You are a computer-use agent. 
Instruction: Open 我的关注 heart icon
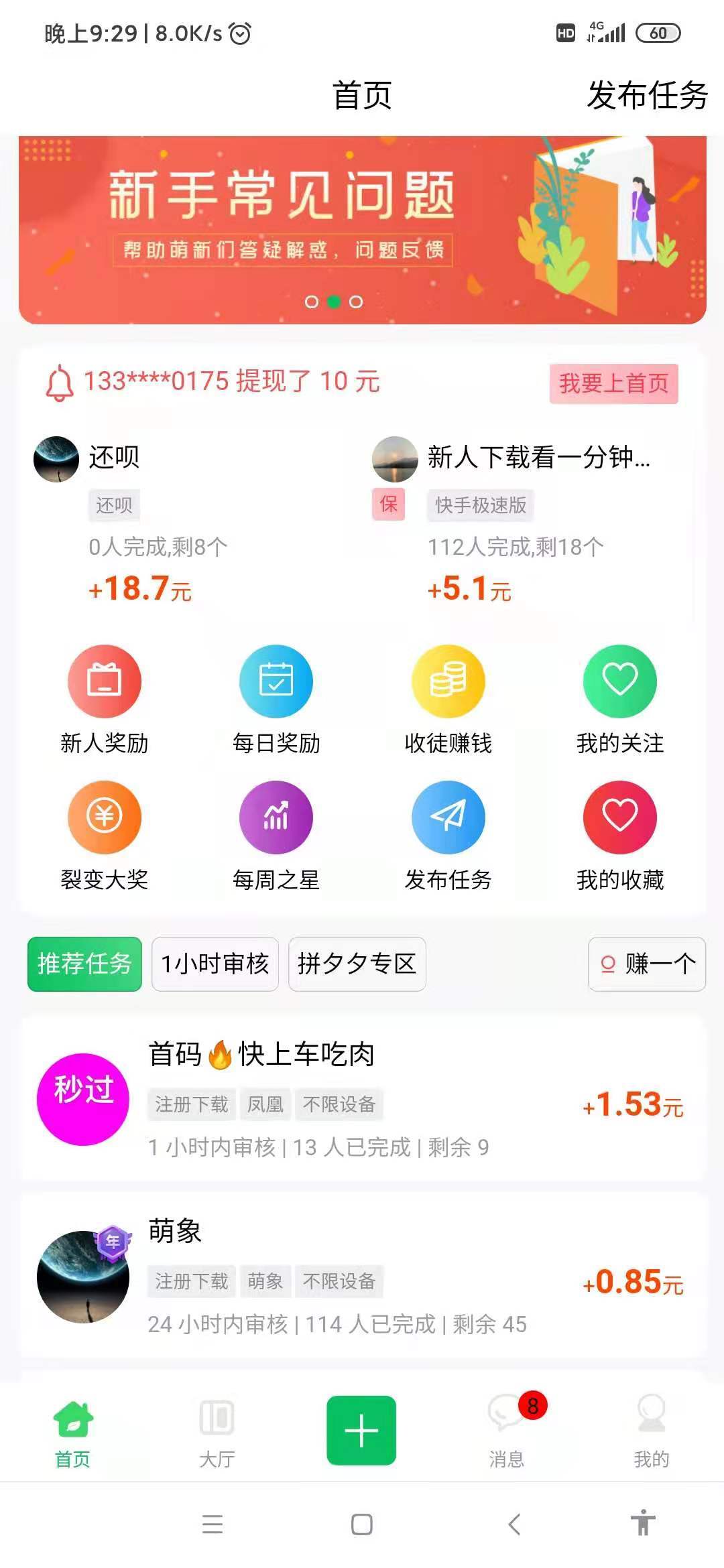pyautogui.click(x=619, y=681)
